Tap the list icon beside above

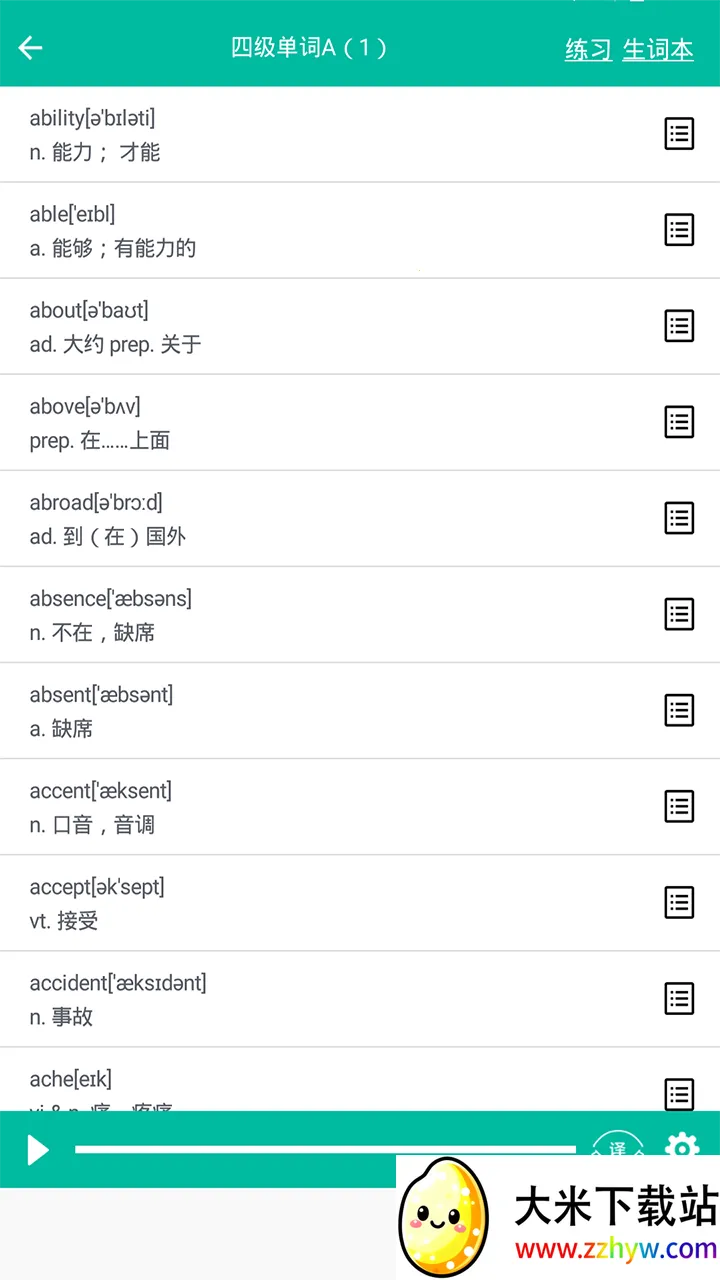click(x=679, y=422)
